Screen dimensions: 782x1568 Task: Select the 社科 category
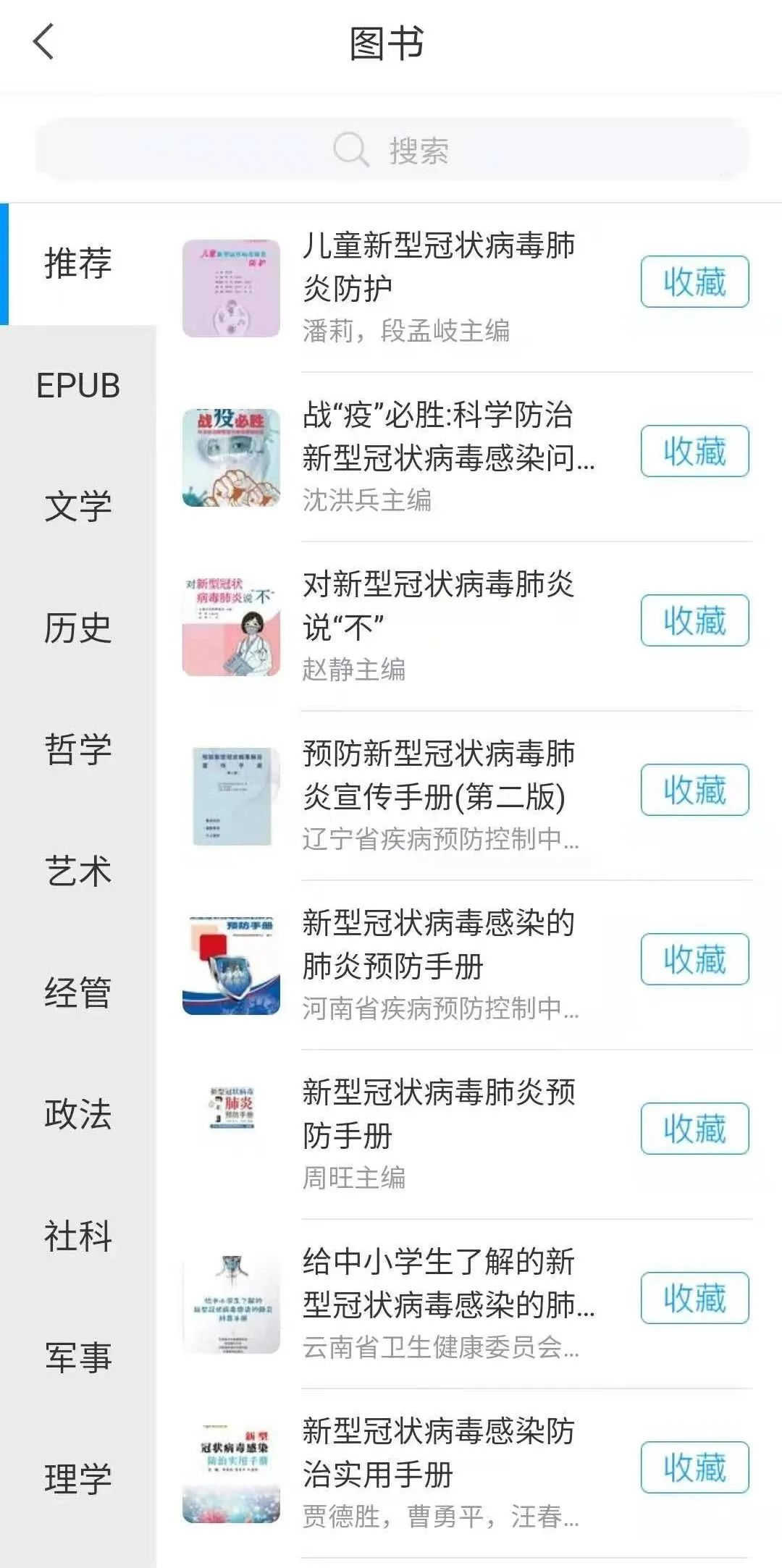[x=78, y=1236]
